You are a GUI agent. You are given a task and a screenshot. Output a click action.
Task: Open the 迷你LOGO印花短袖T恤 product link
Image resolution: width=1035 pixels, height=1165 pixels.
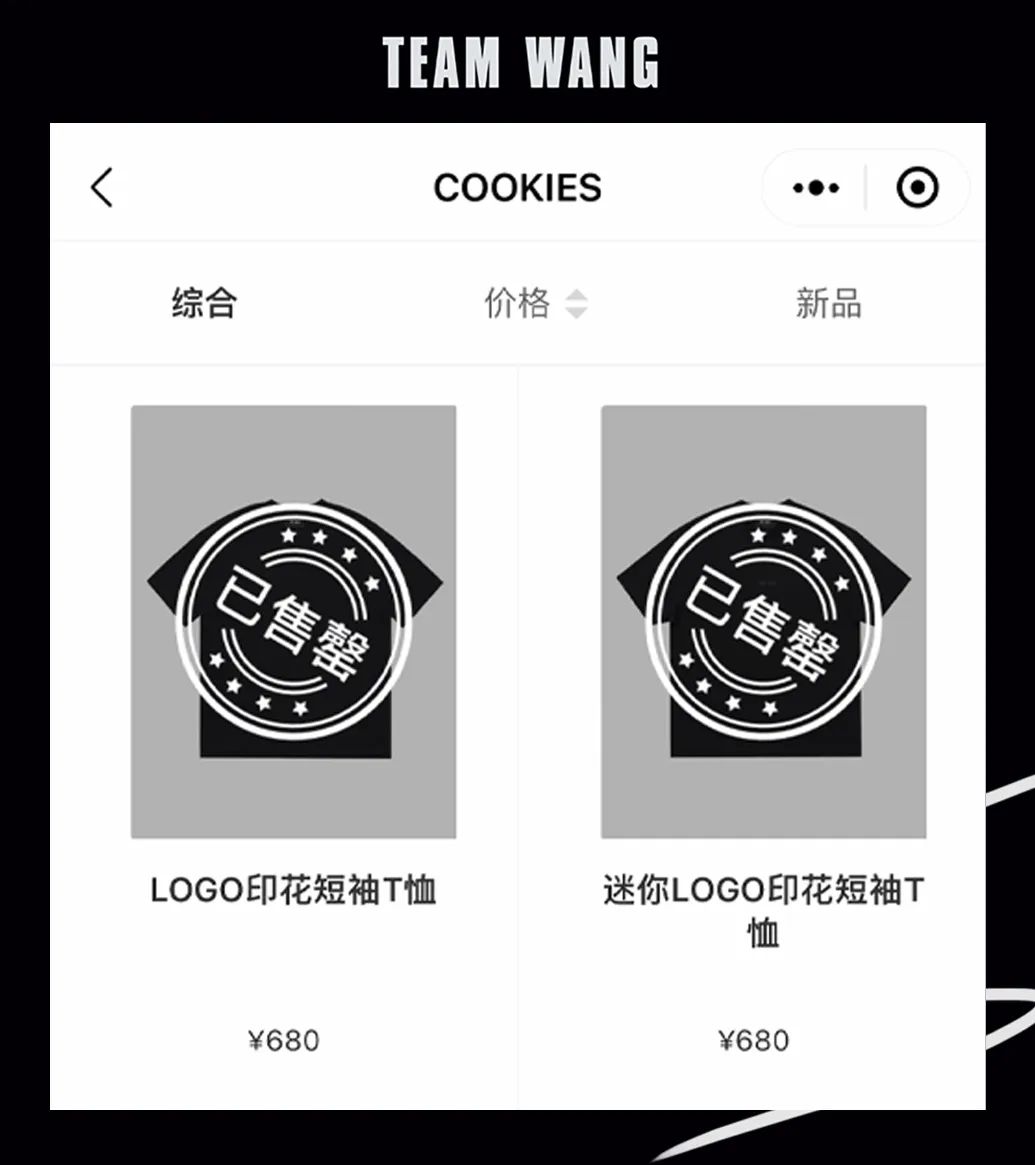(763, 910)
